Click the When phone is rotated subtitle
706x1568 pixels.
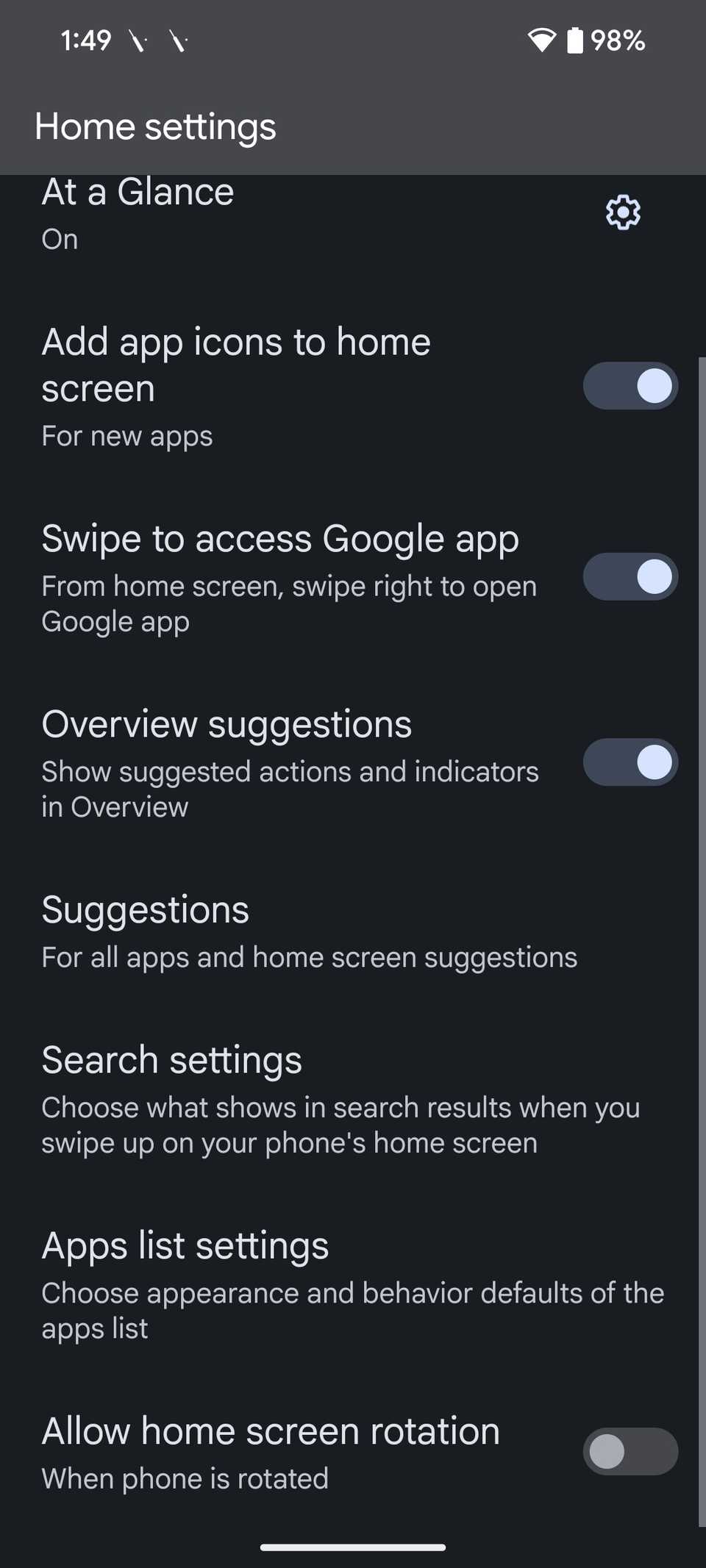tap(185, 1478)
